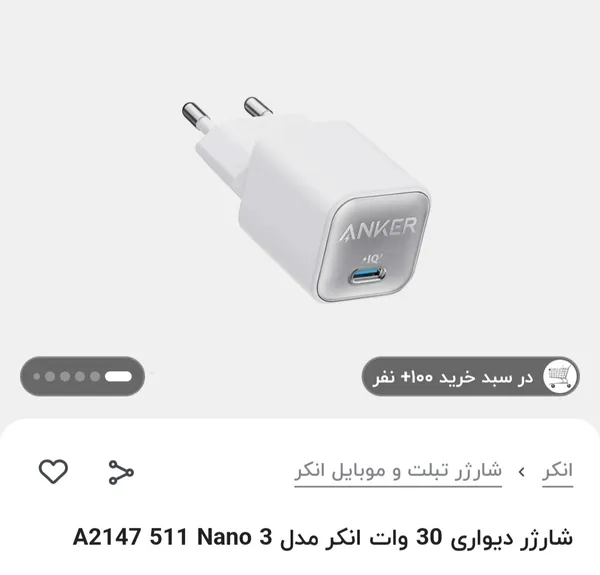Add product to favorites with heart icon

click(x=53, y=471)
